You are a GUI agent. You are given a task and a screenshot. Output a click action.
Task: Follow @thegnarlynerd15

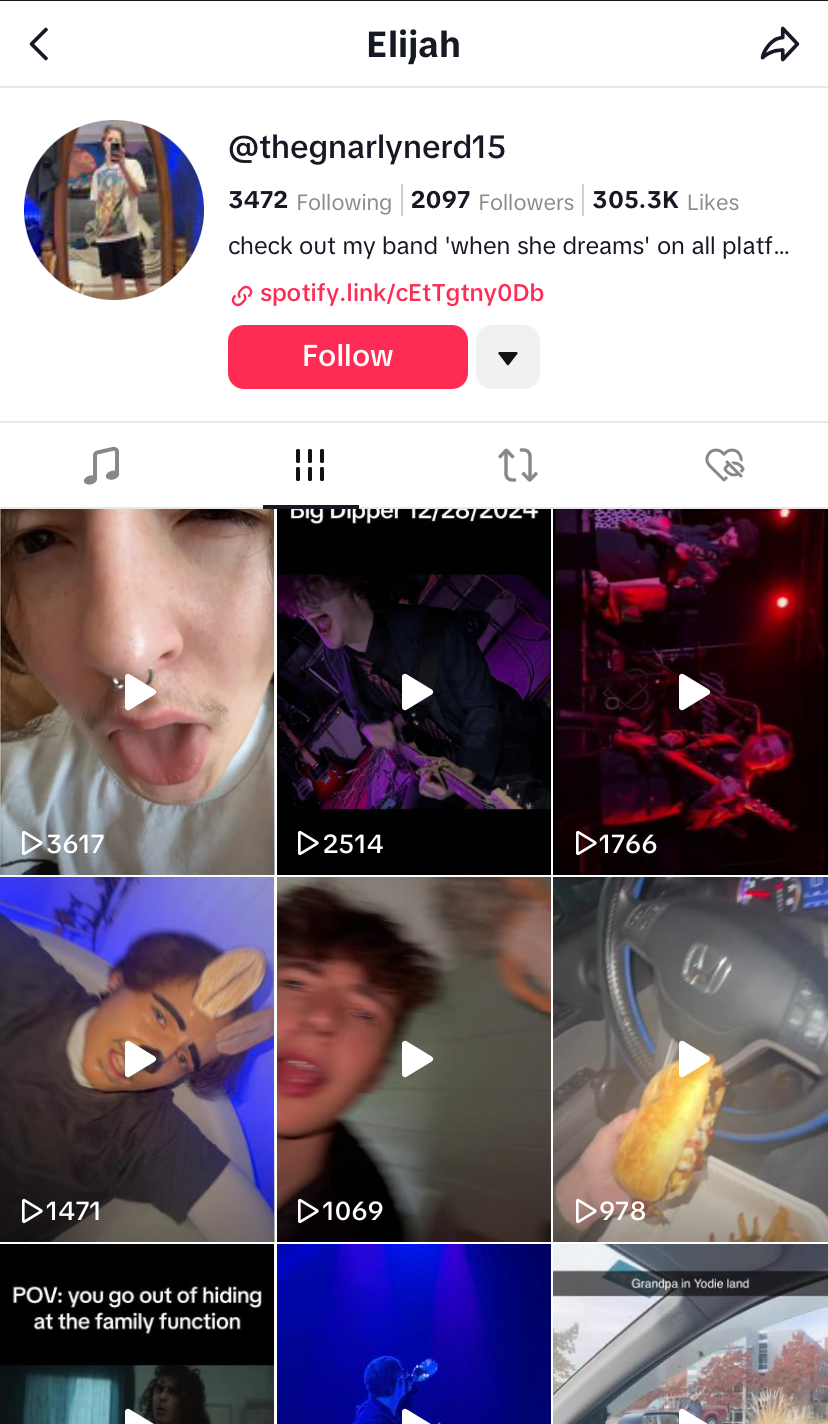pyautogui.click(x=347, y=356)
